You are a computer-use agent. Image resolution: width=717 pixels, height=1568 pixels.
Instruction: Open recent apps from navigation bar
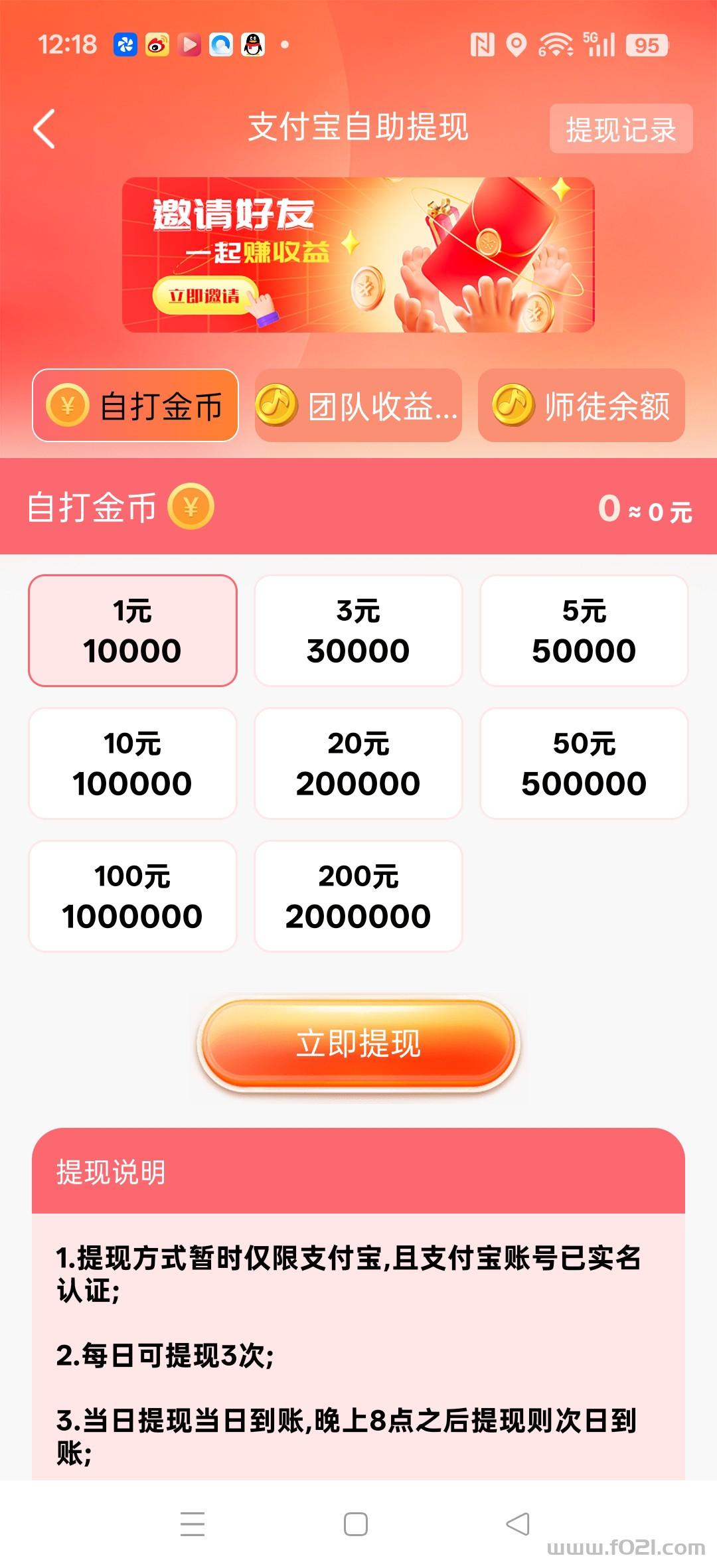click(193, 1524)
